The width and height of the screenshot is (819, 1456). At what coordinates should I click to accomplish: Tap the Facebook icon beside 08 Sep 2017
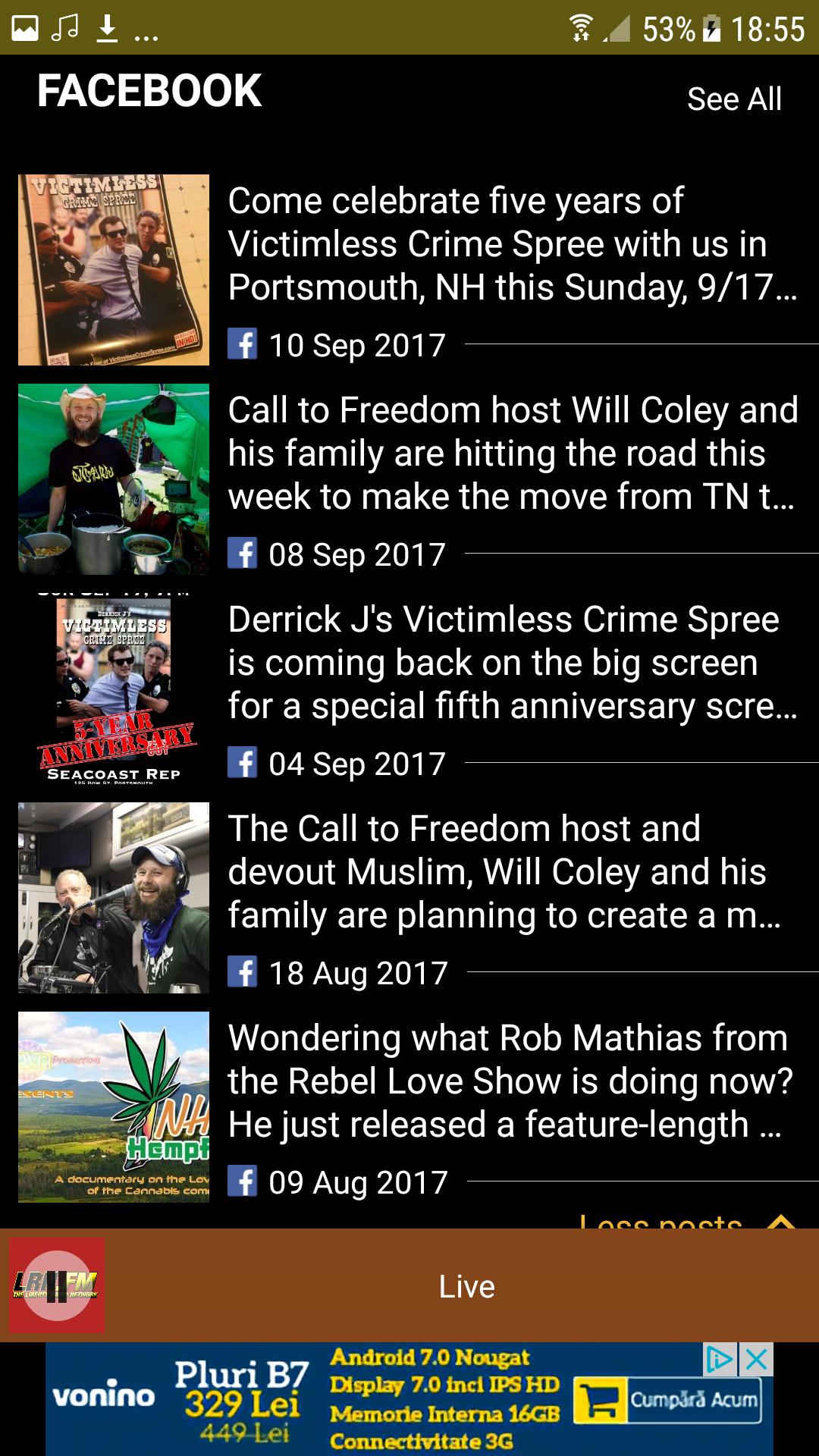pyautogui.click(x=243, y=554)
